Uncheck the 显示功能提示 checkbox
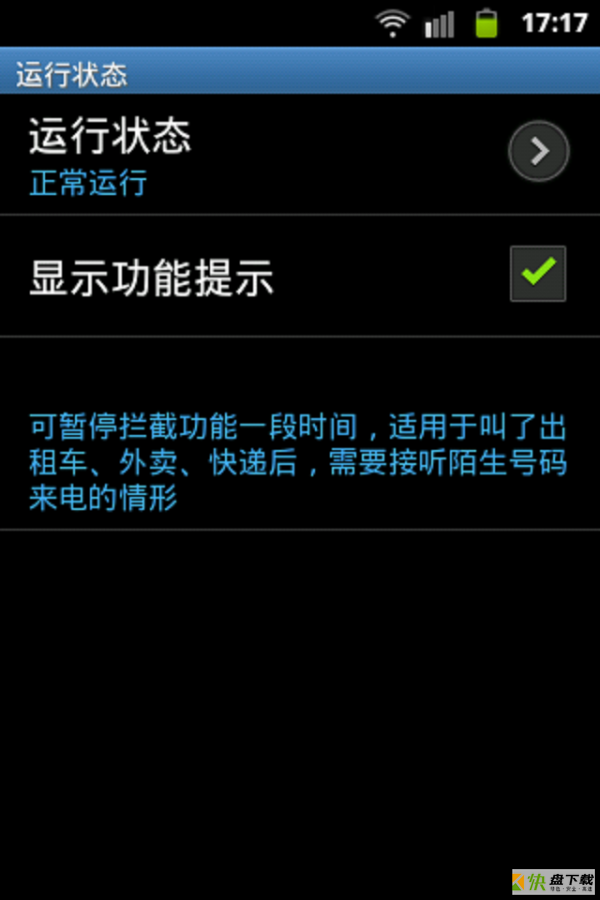This screenshot has width=600, height=900. coord(538,274)
